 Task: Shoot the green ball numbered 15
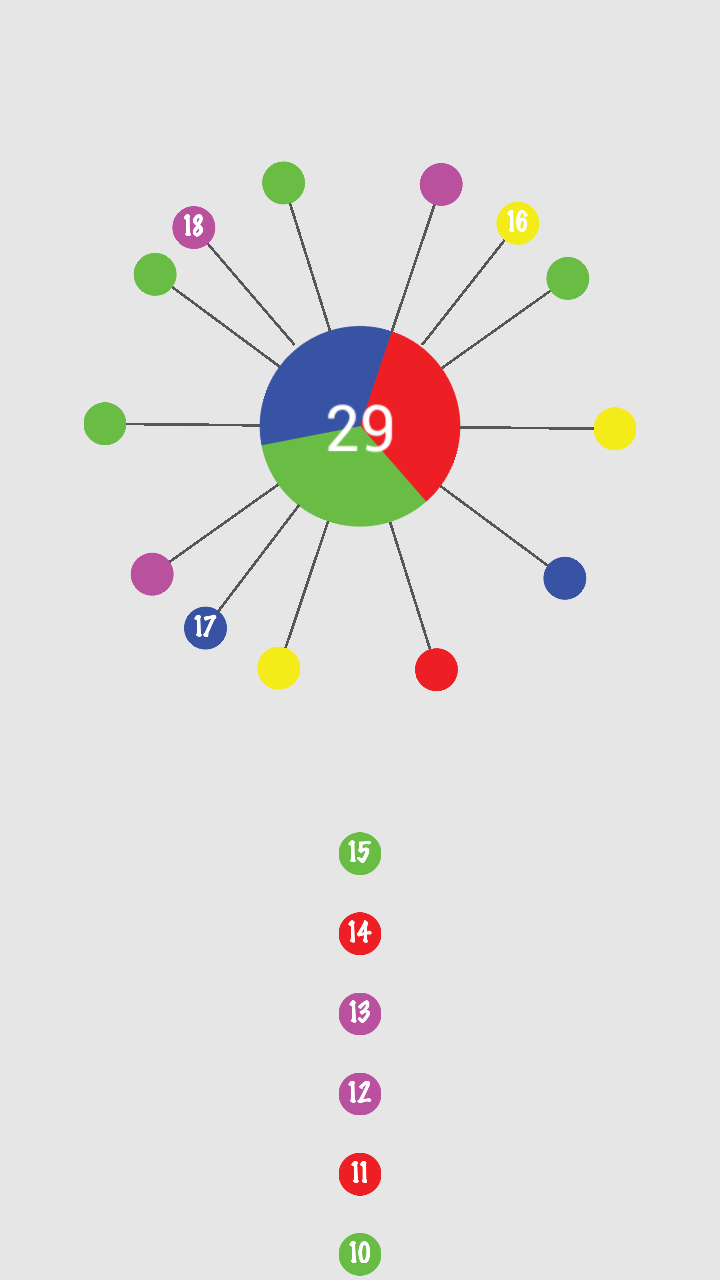click(360, 853)
